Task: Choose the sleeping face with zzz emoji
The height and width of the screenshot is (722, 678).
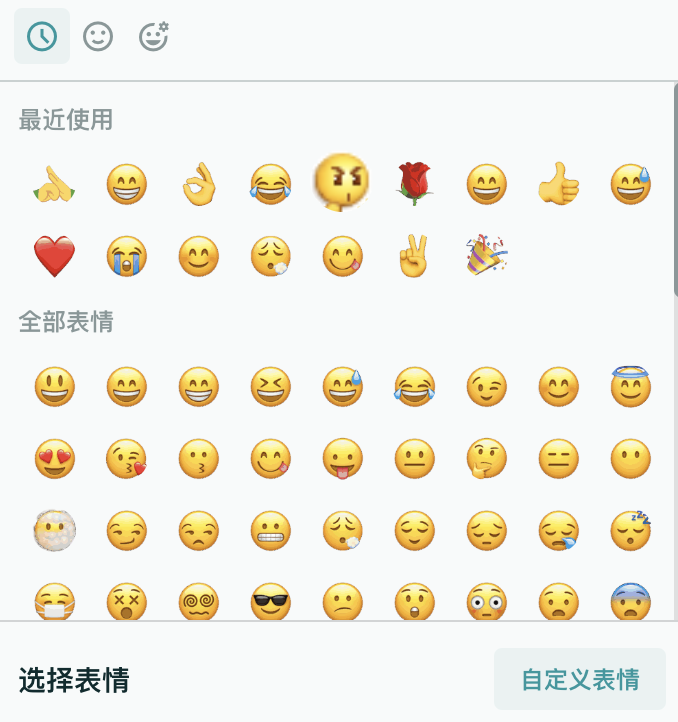Action: pyautogui.click(x=630, y=531)
